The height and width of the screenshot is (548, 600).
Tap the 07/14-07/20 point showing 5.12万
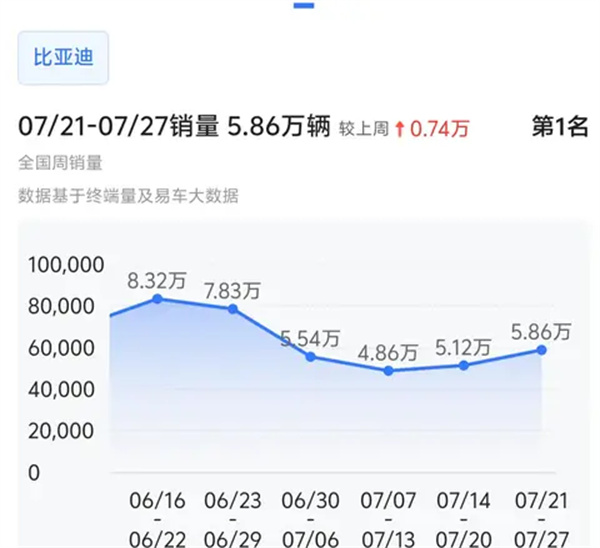[464, 365]
